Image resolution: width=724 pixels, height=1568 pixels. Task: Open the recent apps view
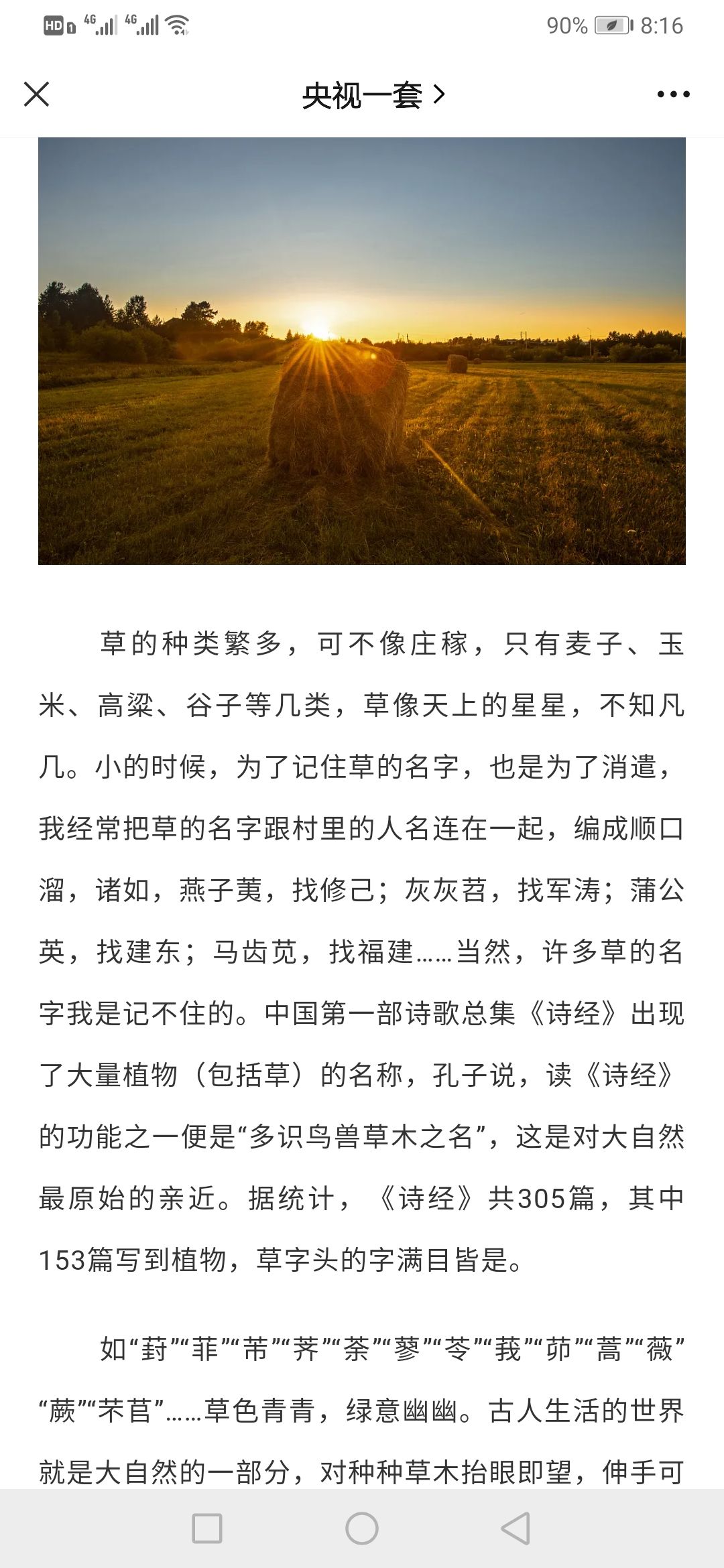click(207, 1528)
